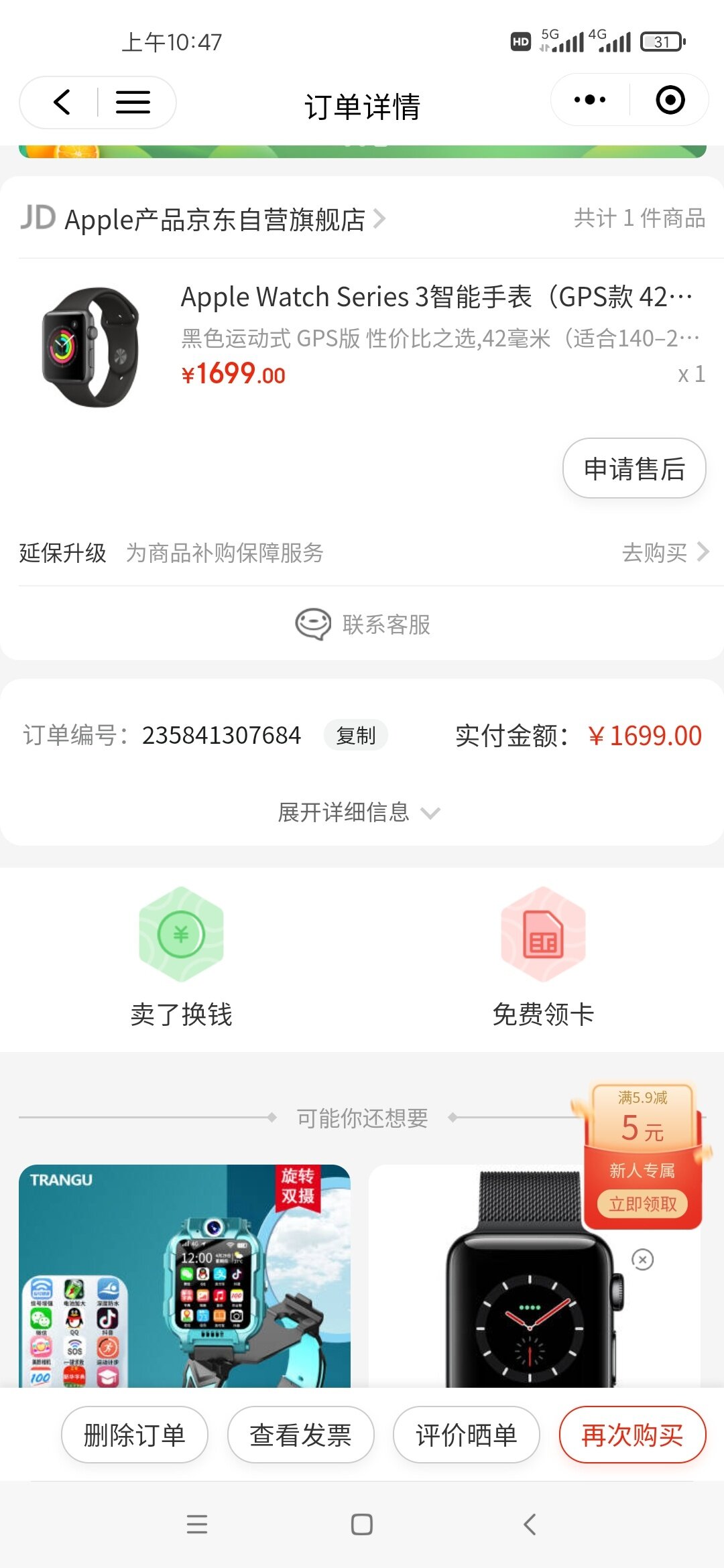Claim the 新人专属 5元 coupon via 立即领取
Screen dimensions: 724x1568
point(642,1204)
